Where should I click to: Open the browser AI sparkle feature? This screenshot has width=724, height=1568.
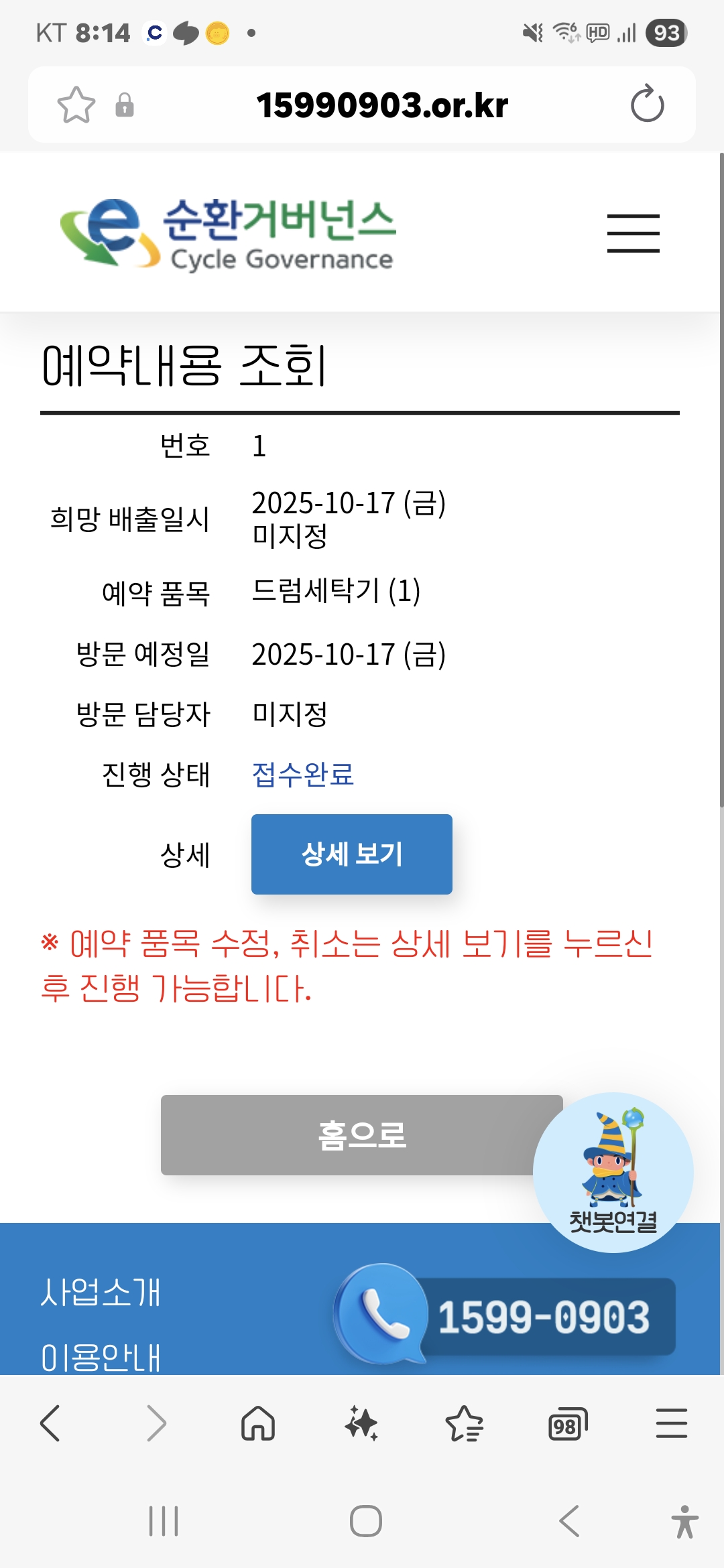pyautogui.click(x=361, y=1423)
